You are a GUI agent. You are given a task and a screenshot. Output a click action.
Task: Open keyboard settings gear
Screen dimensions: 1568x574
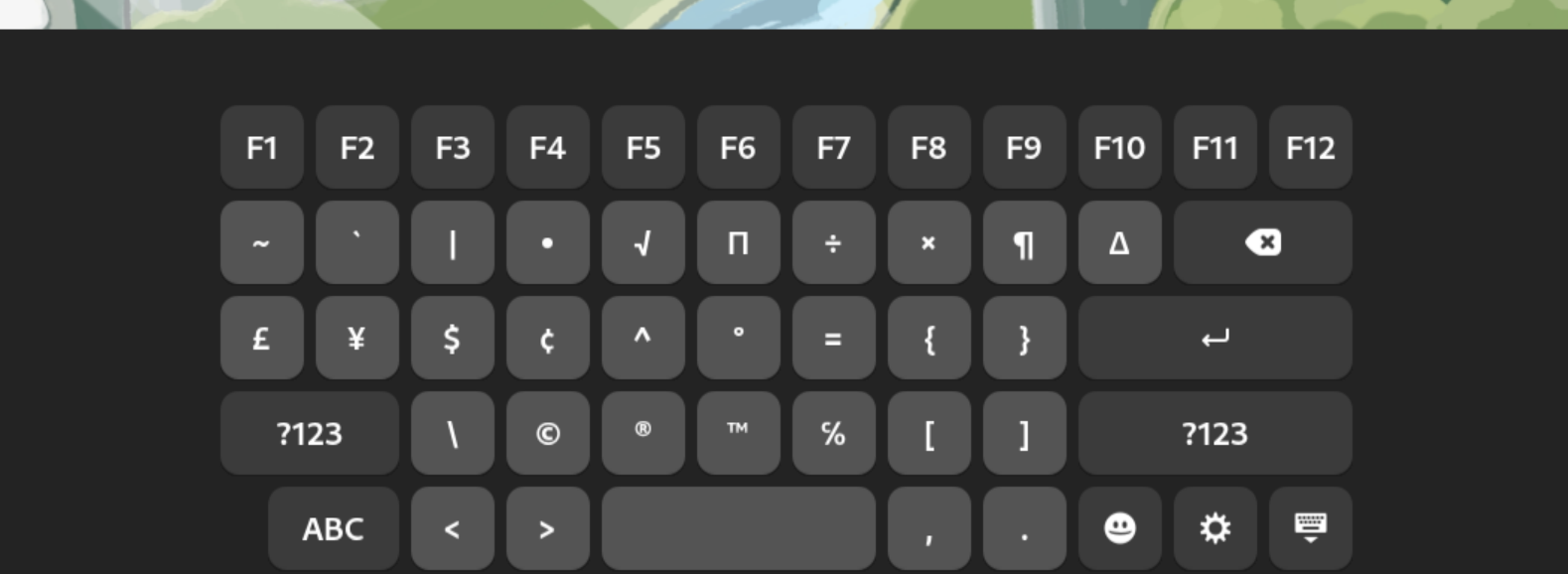[1214, 528]
